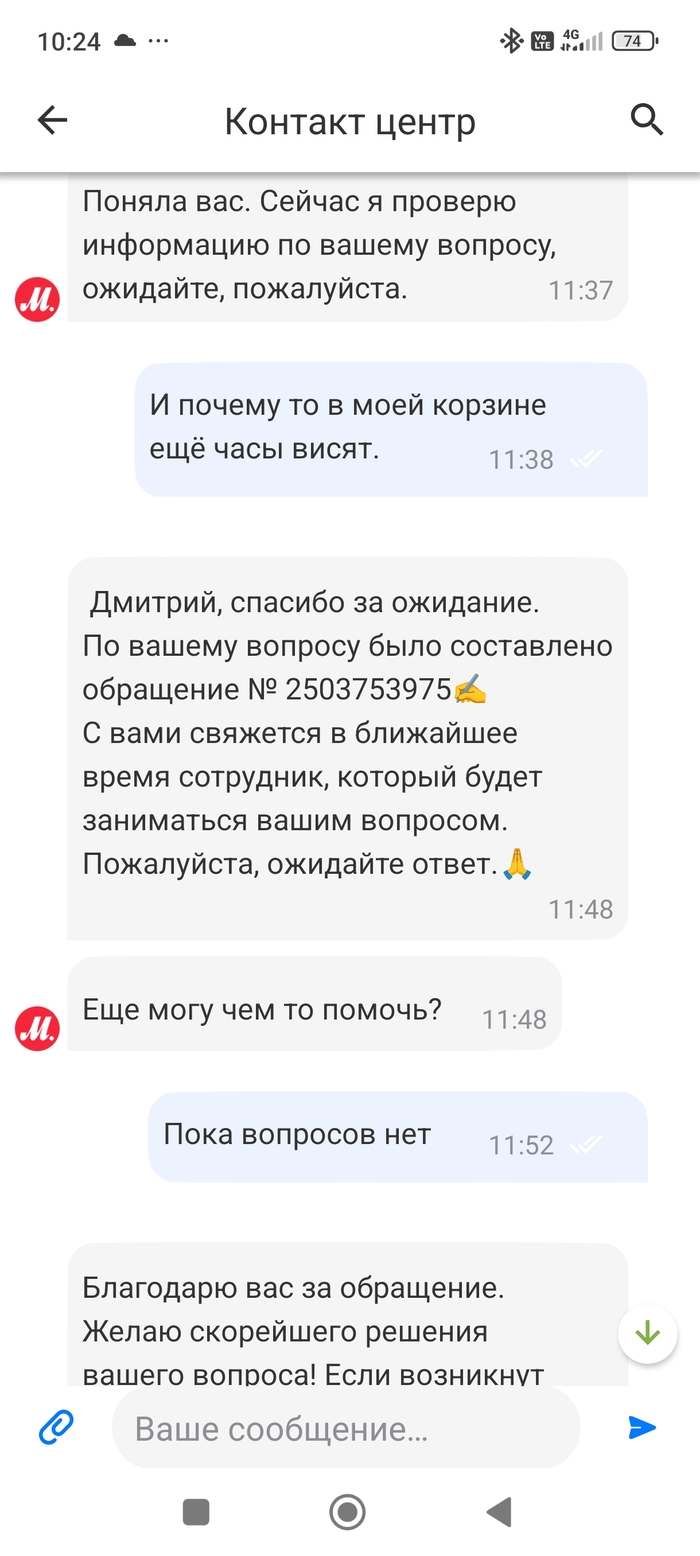Open recent apps from navigation bar
The width and height of the screenshot is (700, 1556).
tap(196, 1511)
